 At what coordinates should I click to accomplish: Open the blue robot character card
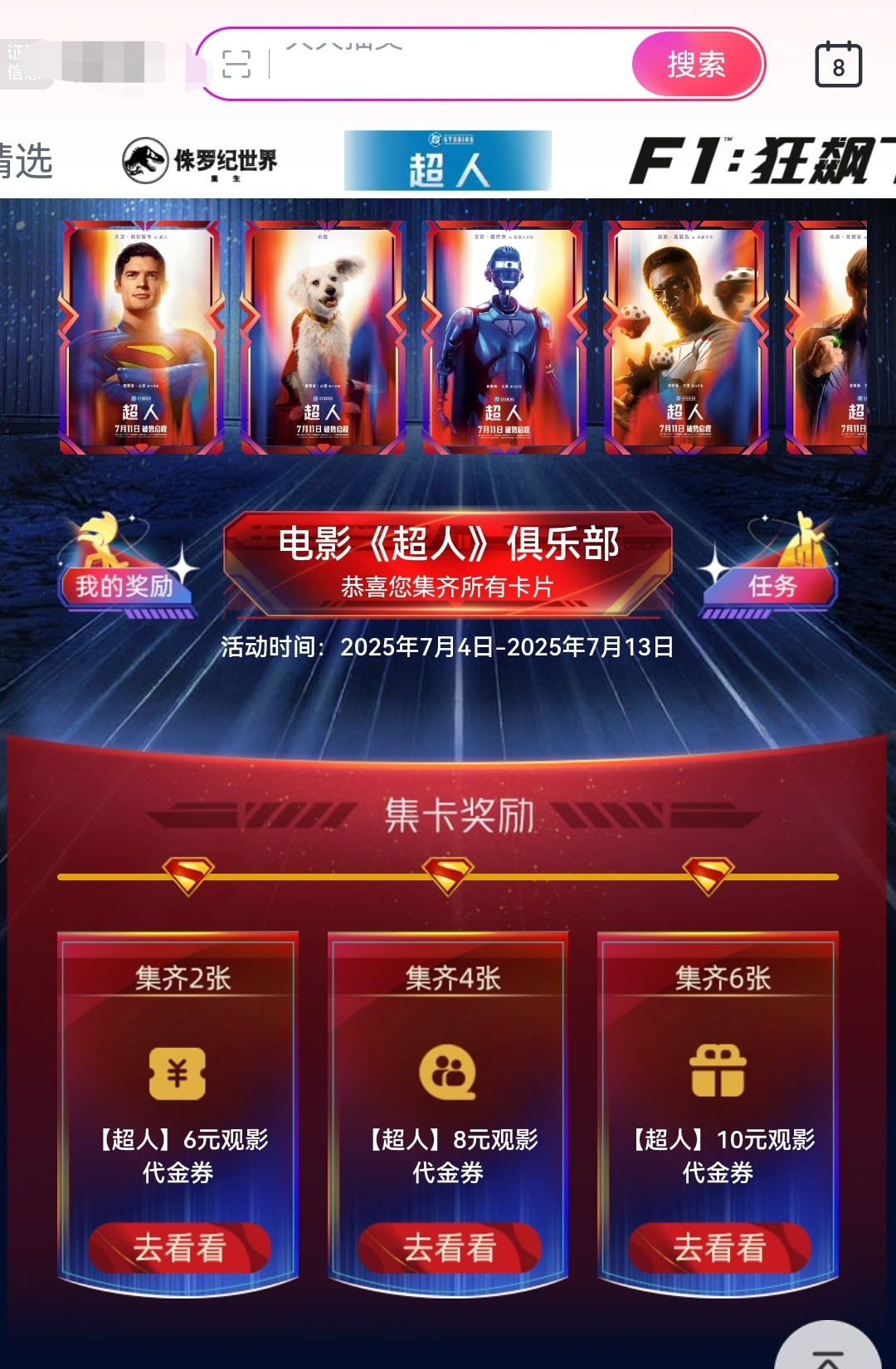[504, 338]
